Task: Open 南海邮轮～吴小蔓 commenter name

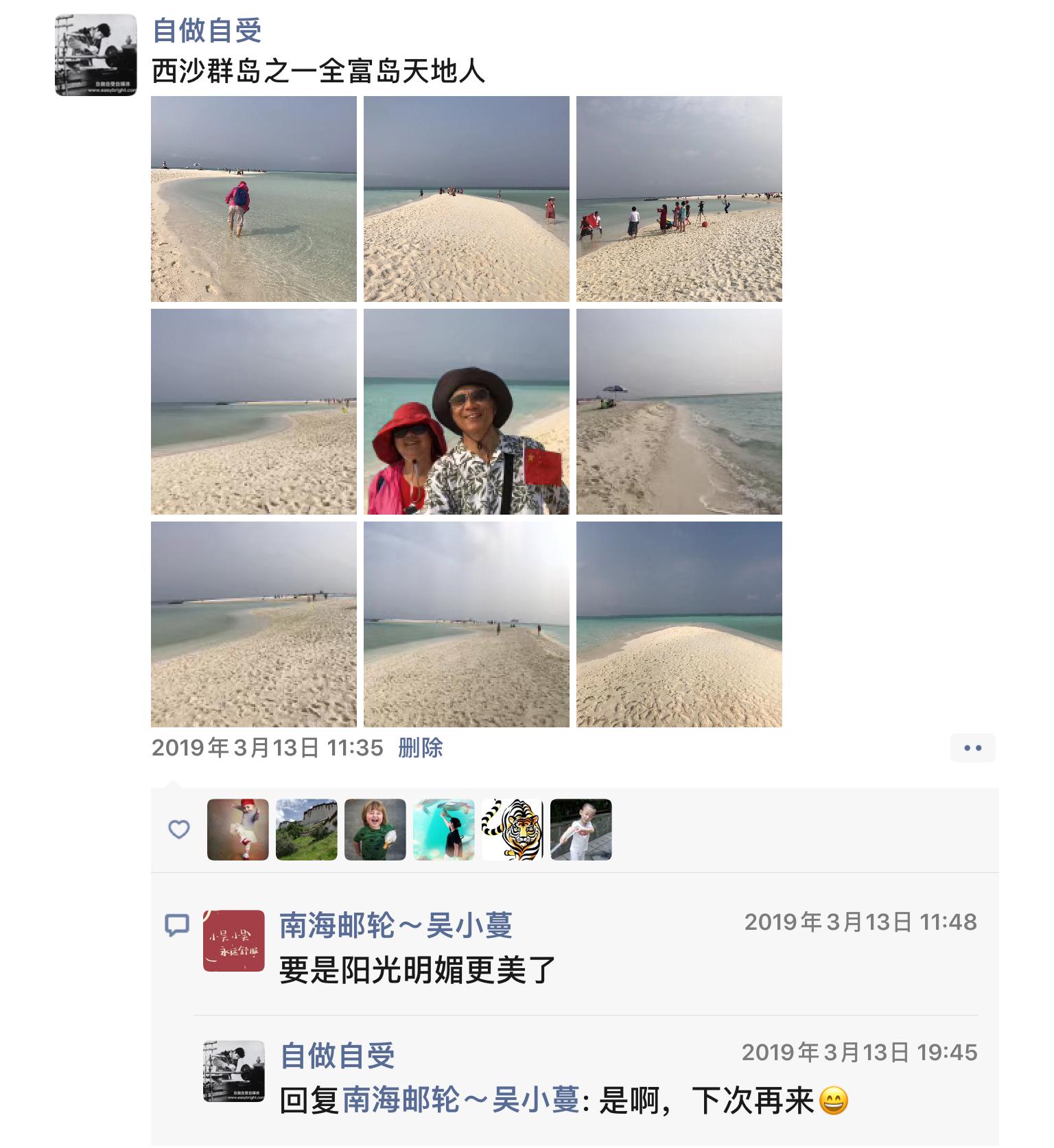Action: coord(395,925)
